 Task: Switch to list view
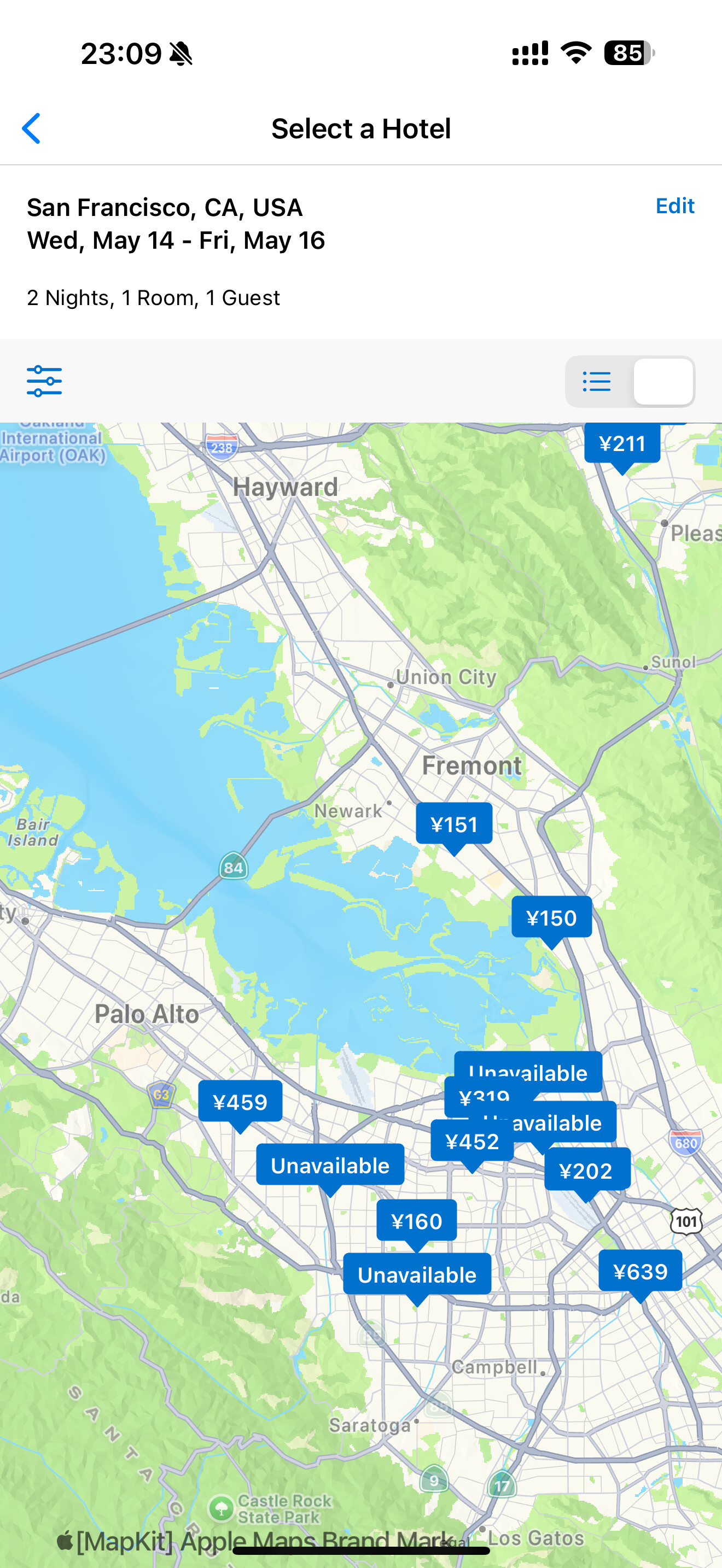pos(597,382)
